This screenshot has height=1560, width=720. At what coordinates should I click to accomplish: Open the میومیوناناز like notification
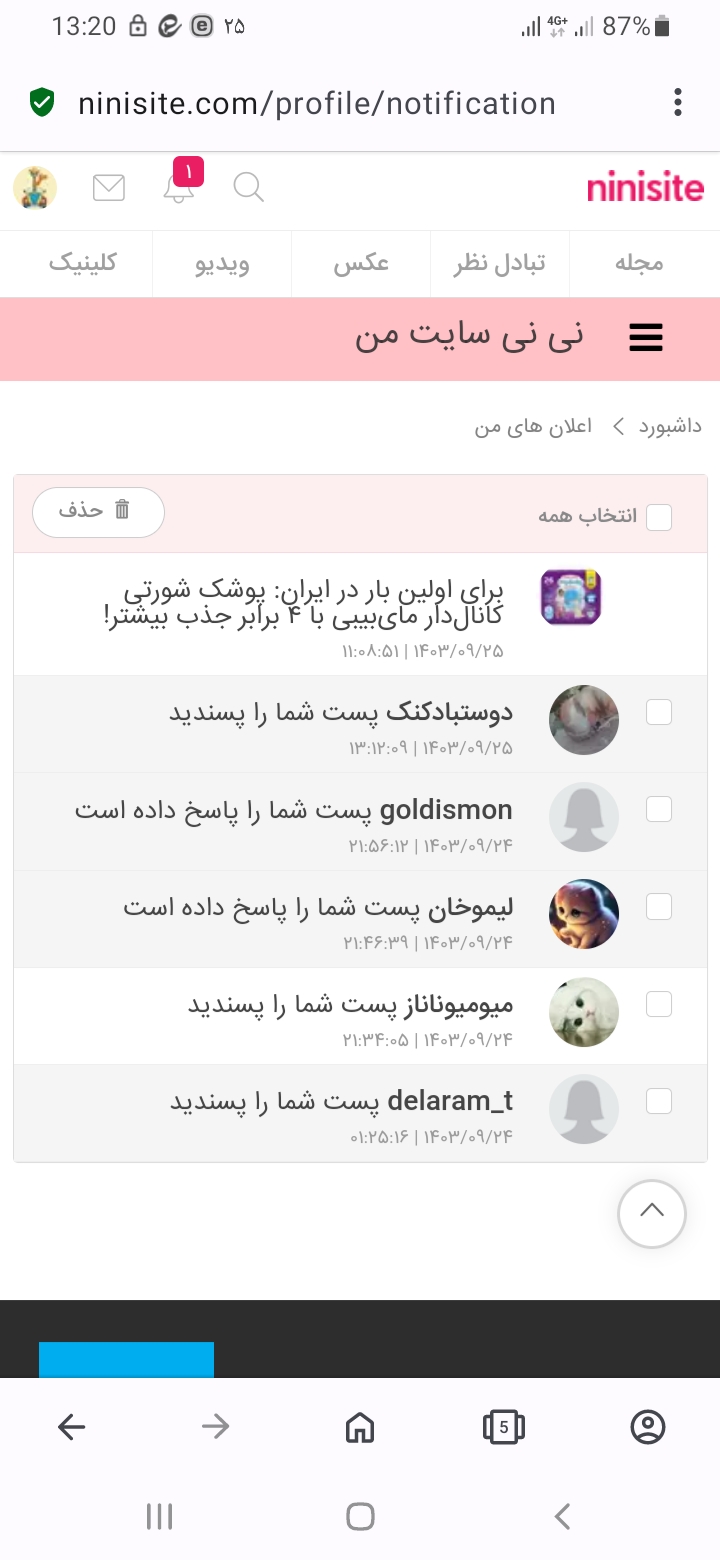(x=350, y=1004)
